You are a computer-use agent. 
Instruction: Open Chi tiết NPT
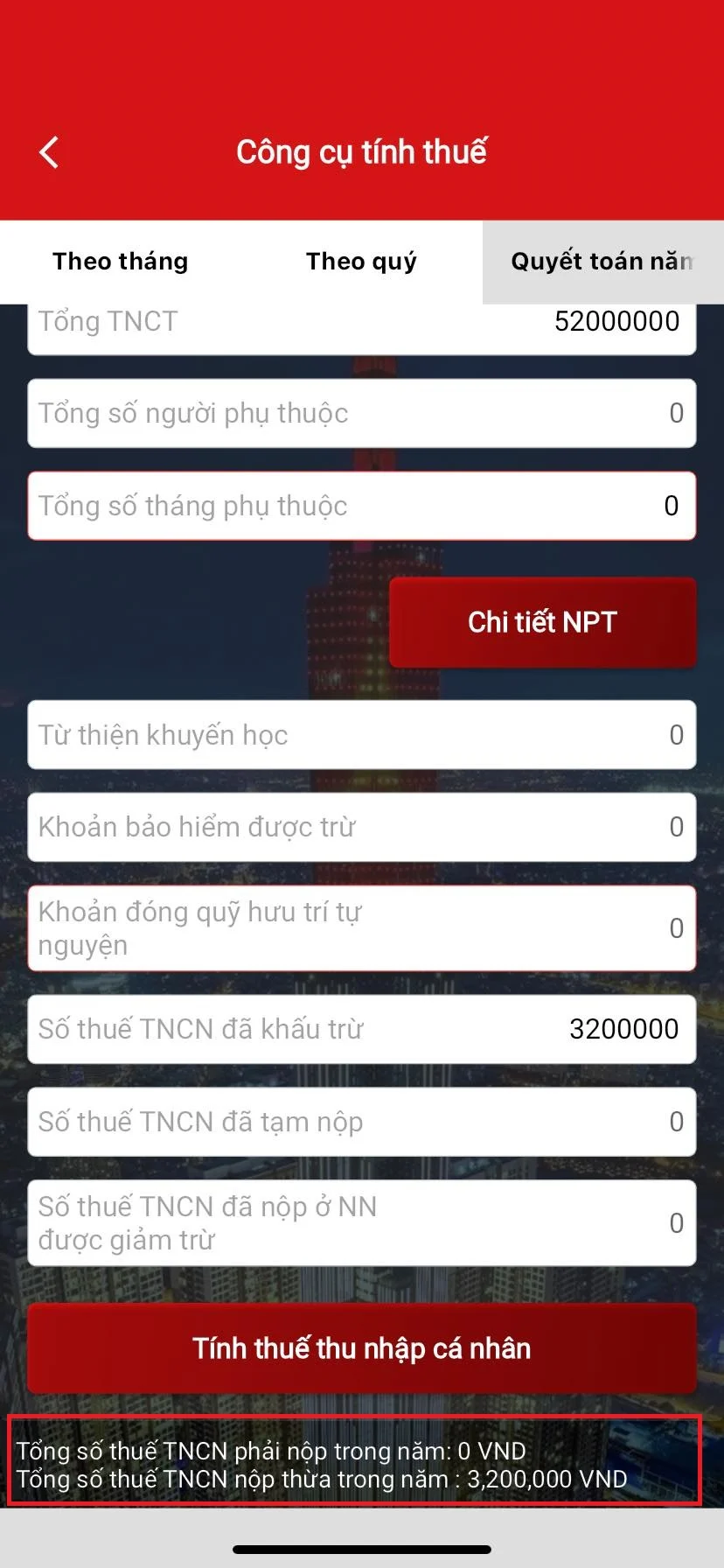[x=542, y=622]
